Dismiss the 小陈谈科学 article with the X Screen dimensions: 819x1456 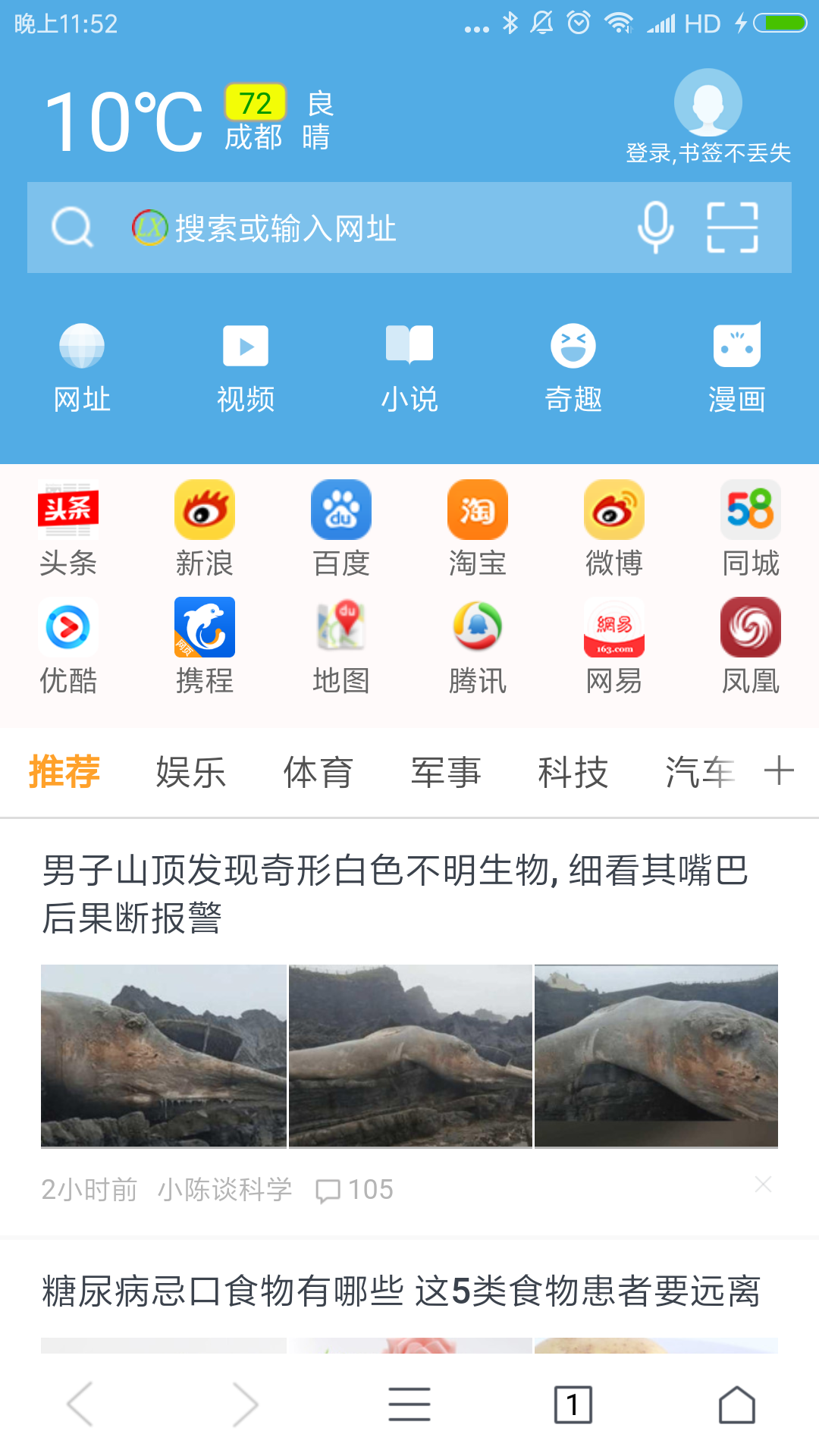(x=763, y=1185)
